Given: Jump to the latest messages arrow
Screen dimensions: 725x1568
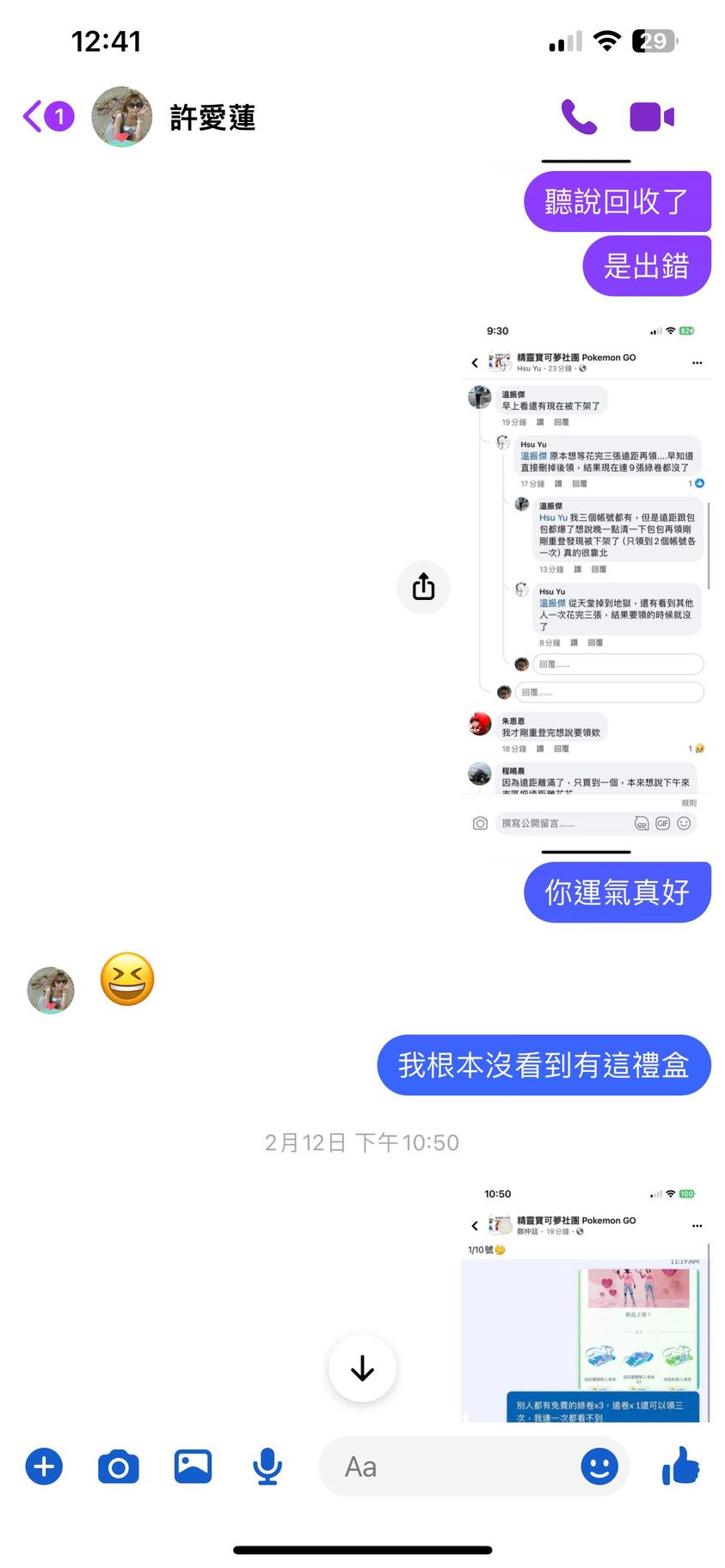Looking at the screenshot, I should click(x=362, y=1368).
